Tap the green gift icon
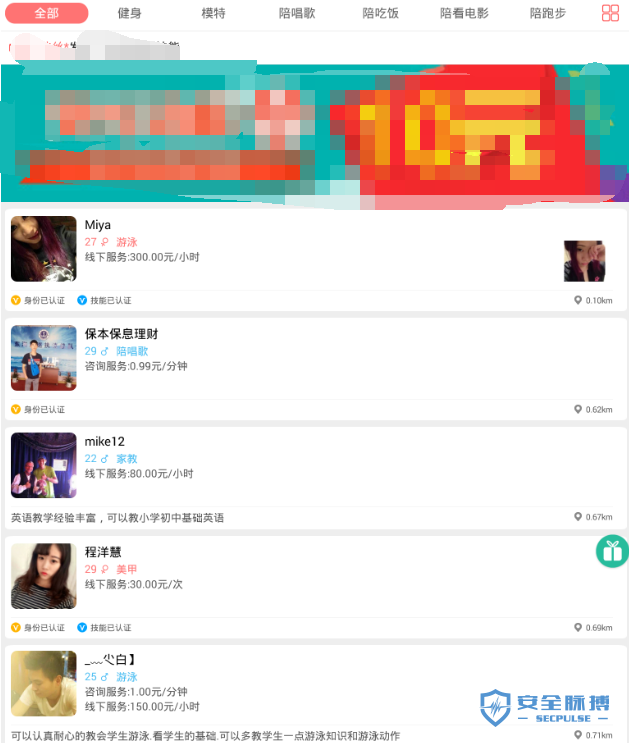The width and height of the screenshot is (629, 743). [612, 551]
